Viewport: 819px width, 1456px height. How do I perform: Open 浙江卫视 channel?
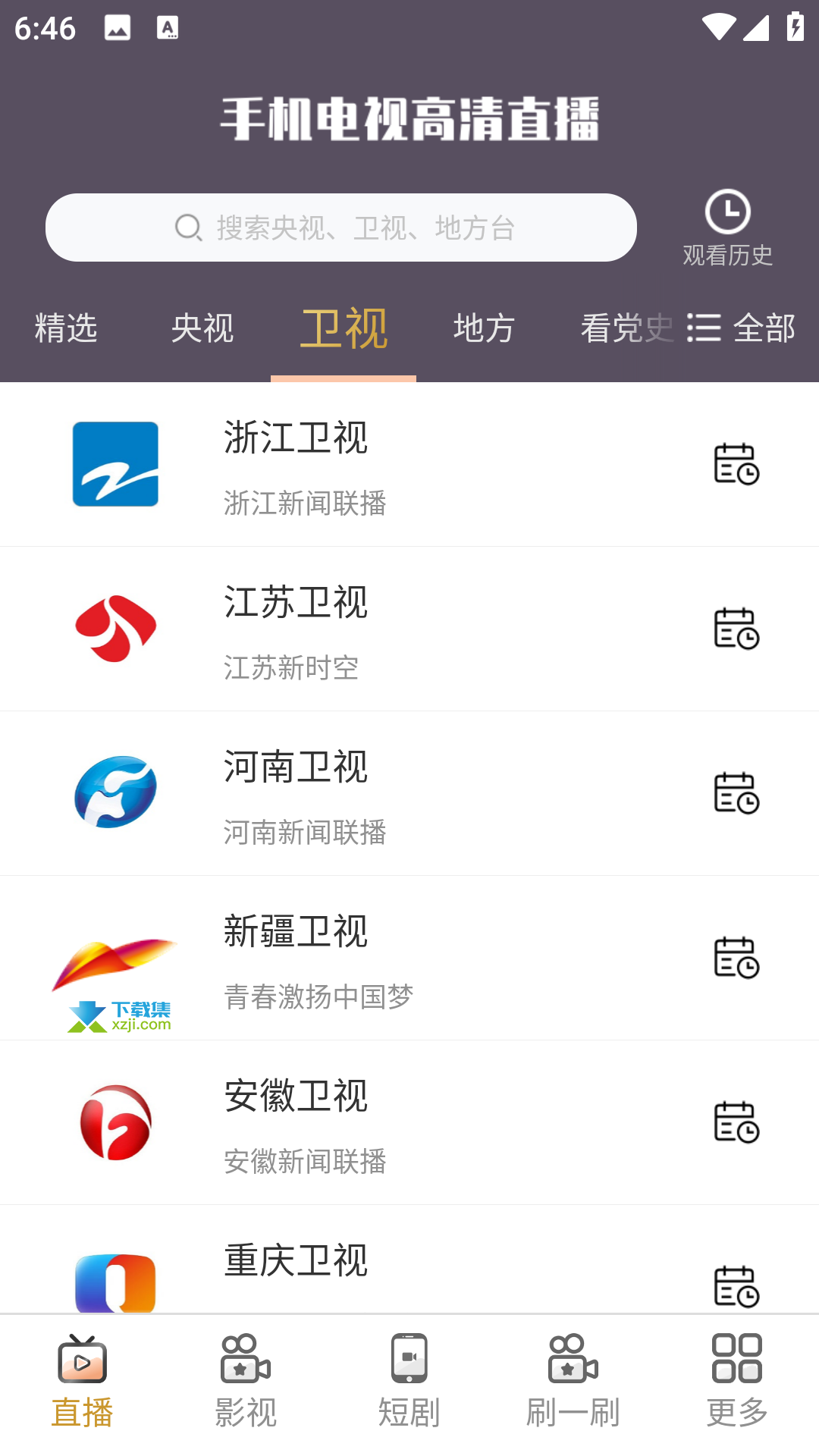pos(409,464)
